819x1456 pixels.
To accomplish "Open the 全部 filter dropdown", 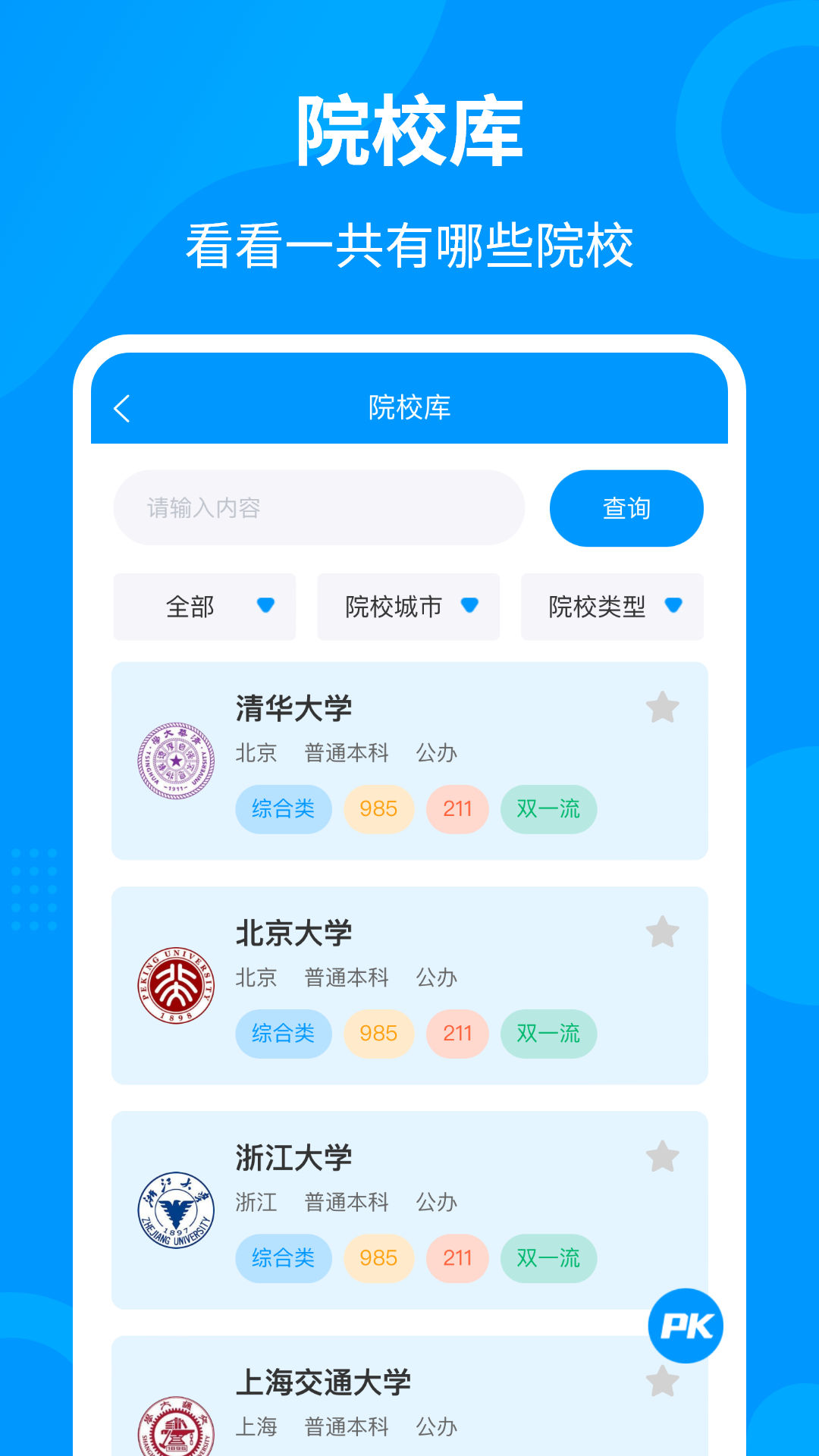I will click(x=204, y=607).
